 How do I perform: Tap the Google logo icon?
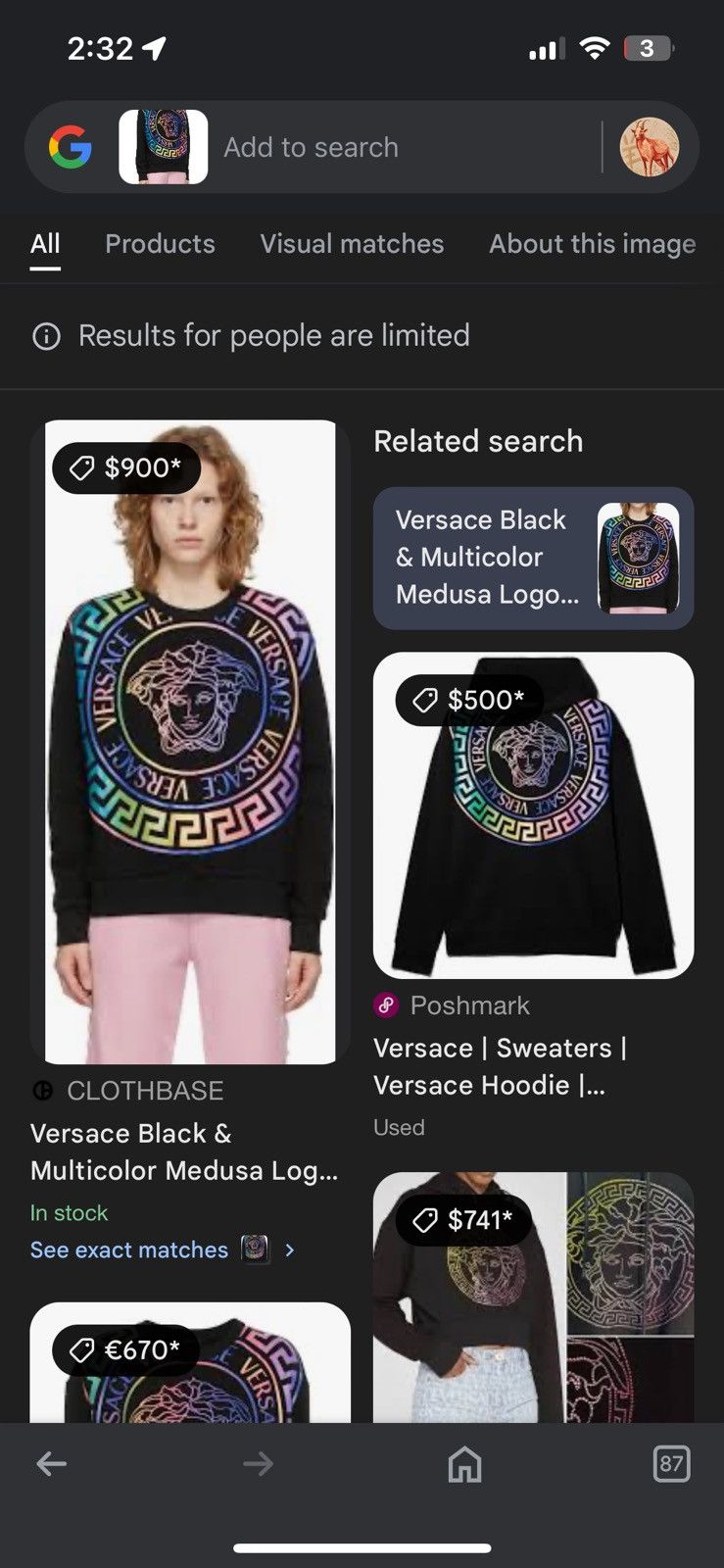(x=71, y=148)
